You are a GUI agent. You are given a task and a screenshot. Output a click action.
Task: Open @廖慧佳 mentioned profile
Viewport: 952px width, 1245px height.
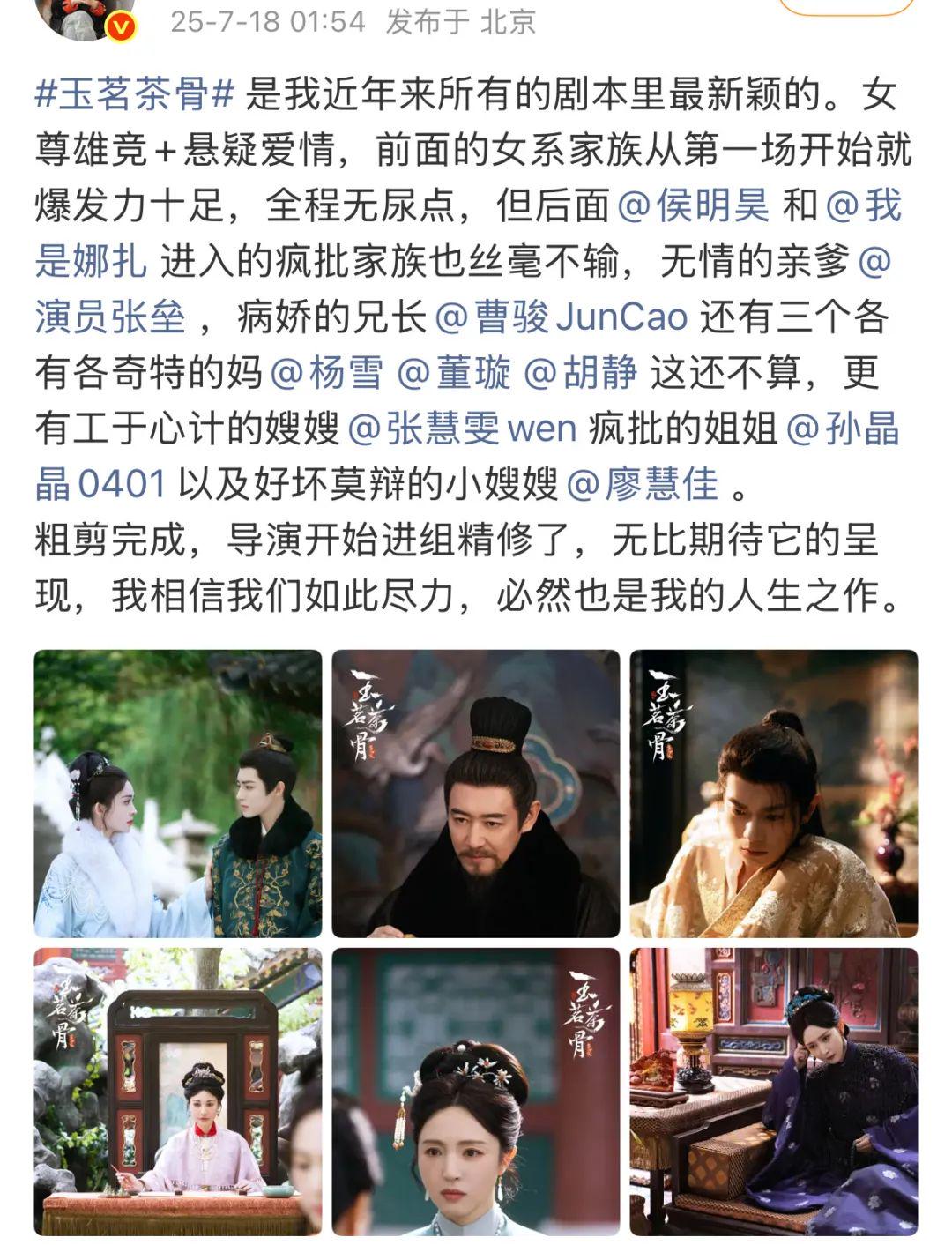(x=642, y=484)
